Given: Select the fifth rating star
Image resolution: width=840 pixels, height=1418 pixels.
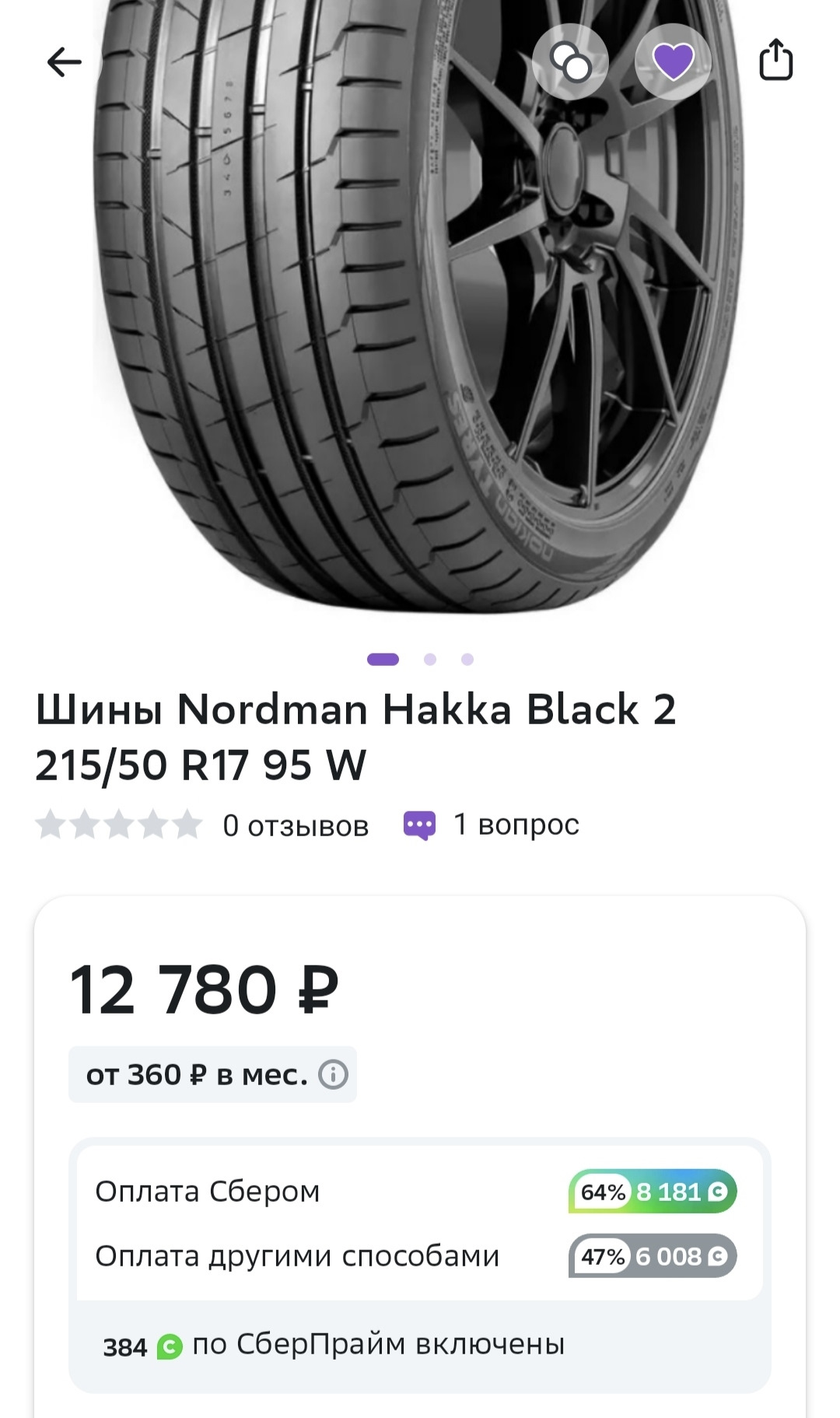Looking at the screenshot, I should (187, 825).
